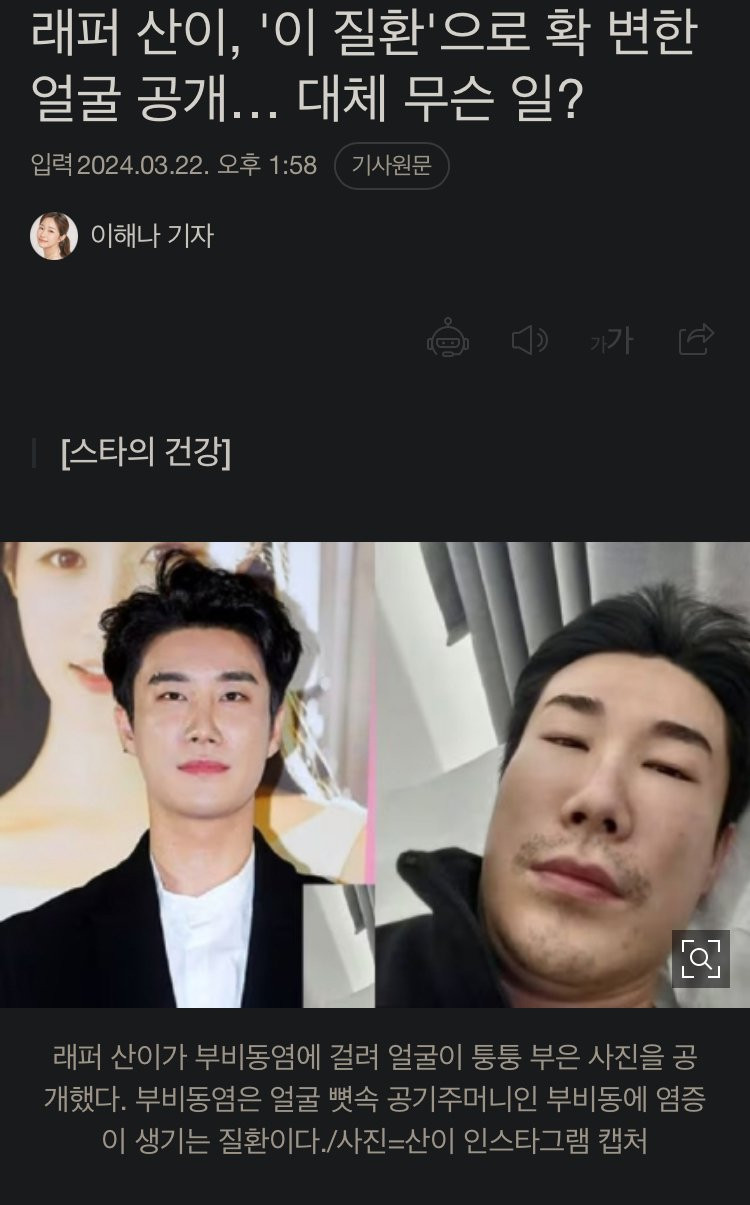Open reporter 이해나 기자's profile
The height and width of the screenshot is (1205, 750).
click(151, 236)
